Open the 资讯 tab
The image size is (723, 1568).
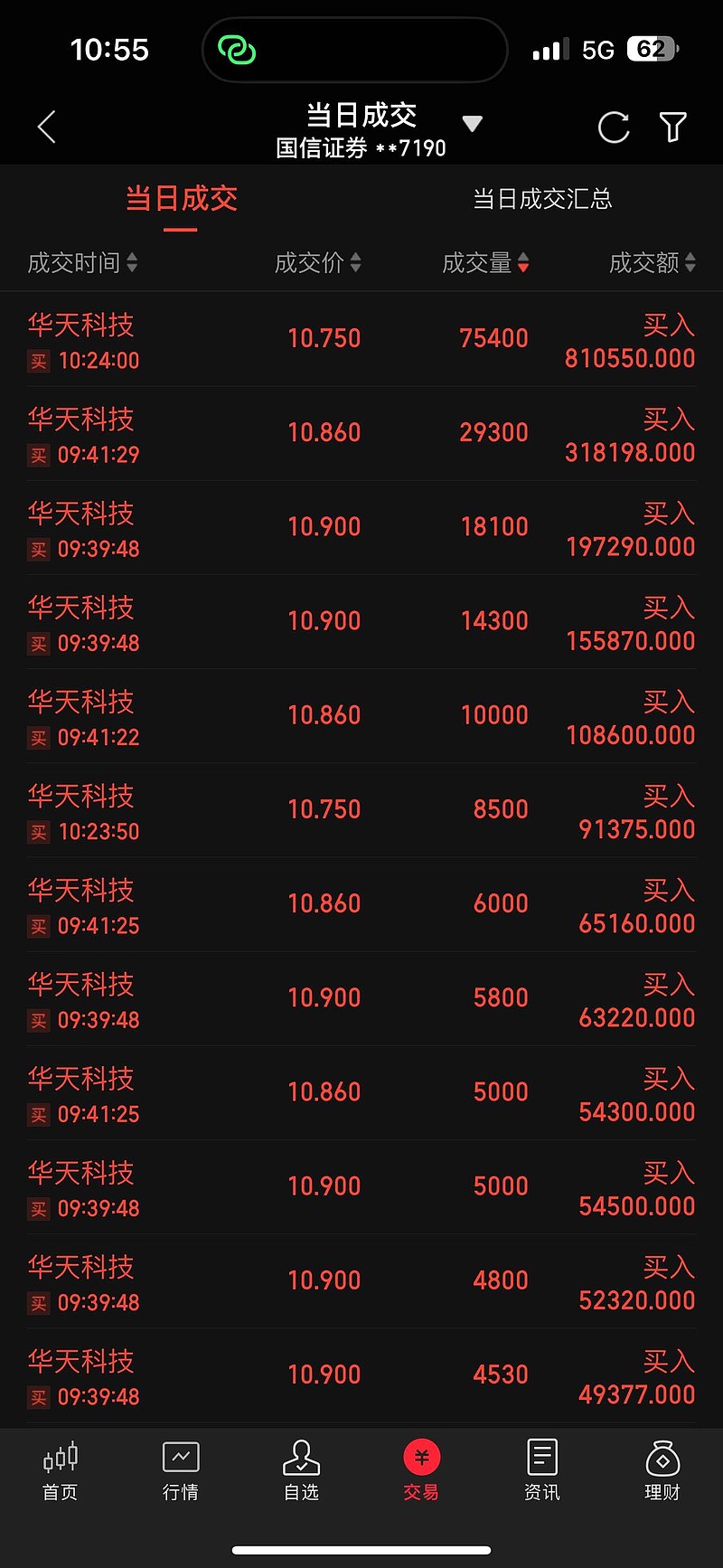542,1471
